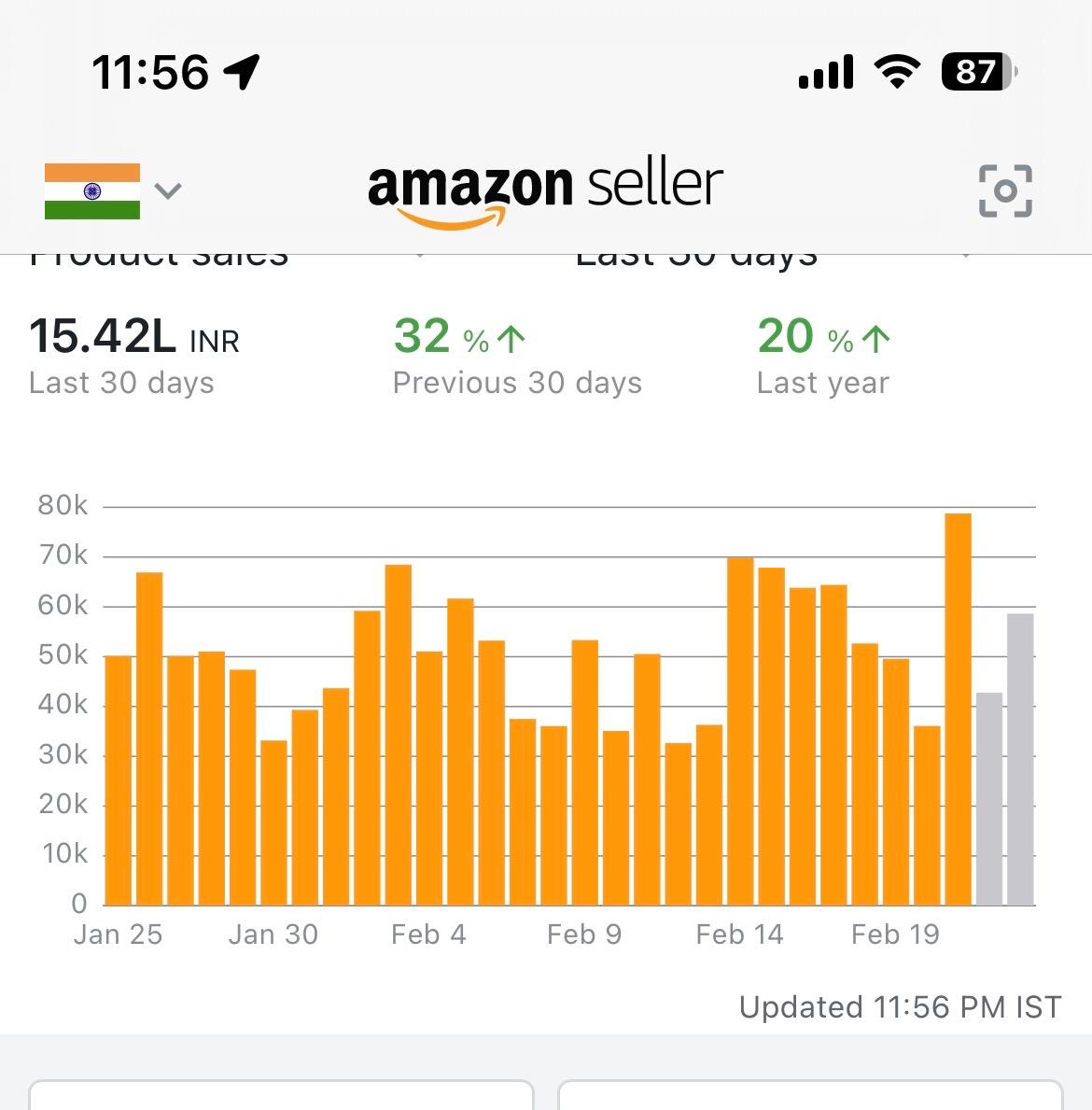Tap the gray forecast bar at chart end
This screenshot has height=1110, width=1092.
tap(1021, 756)
